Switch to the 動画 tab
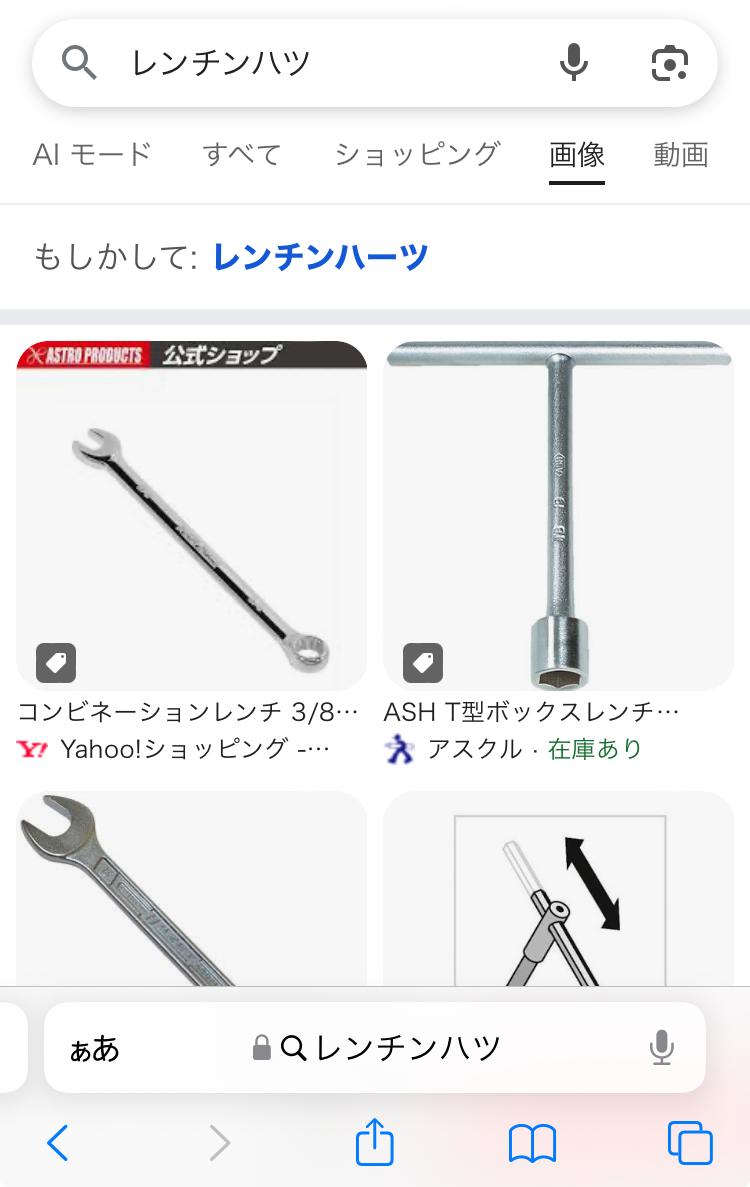 [681, 154]
